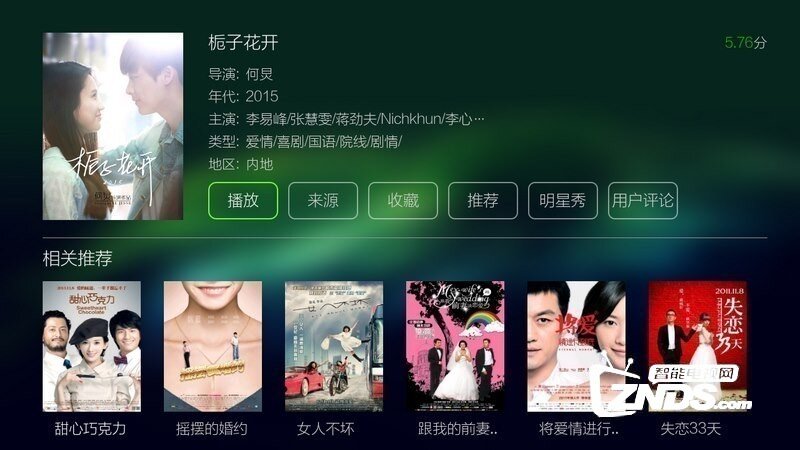Image resolution: width=800 pixels, height=450 pixels.
Task: Open the 来源 source options
Action: pos(323,201)
